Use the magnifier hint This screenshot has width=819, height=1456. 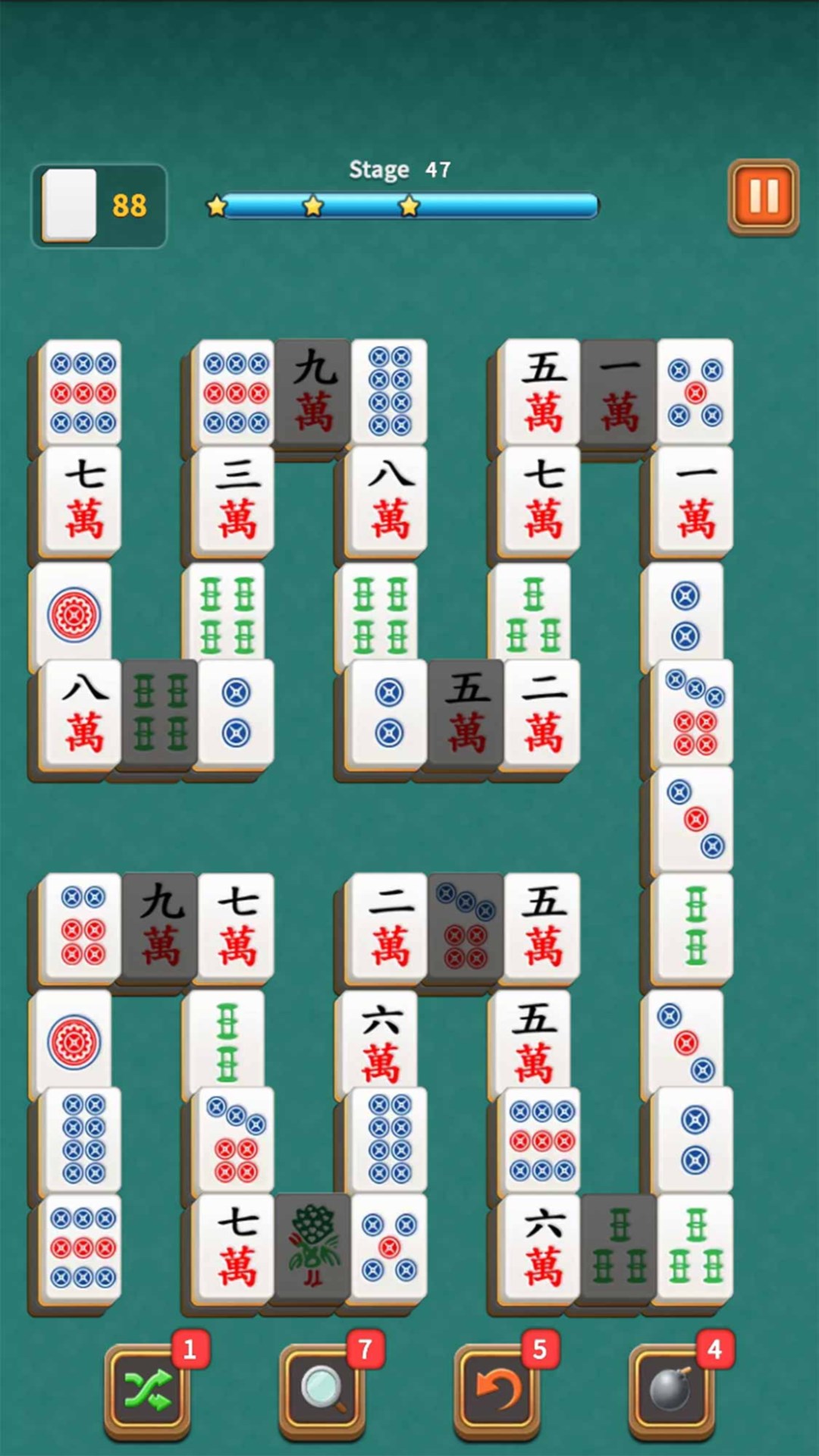[322, 1391]
